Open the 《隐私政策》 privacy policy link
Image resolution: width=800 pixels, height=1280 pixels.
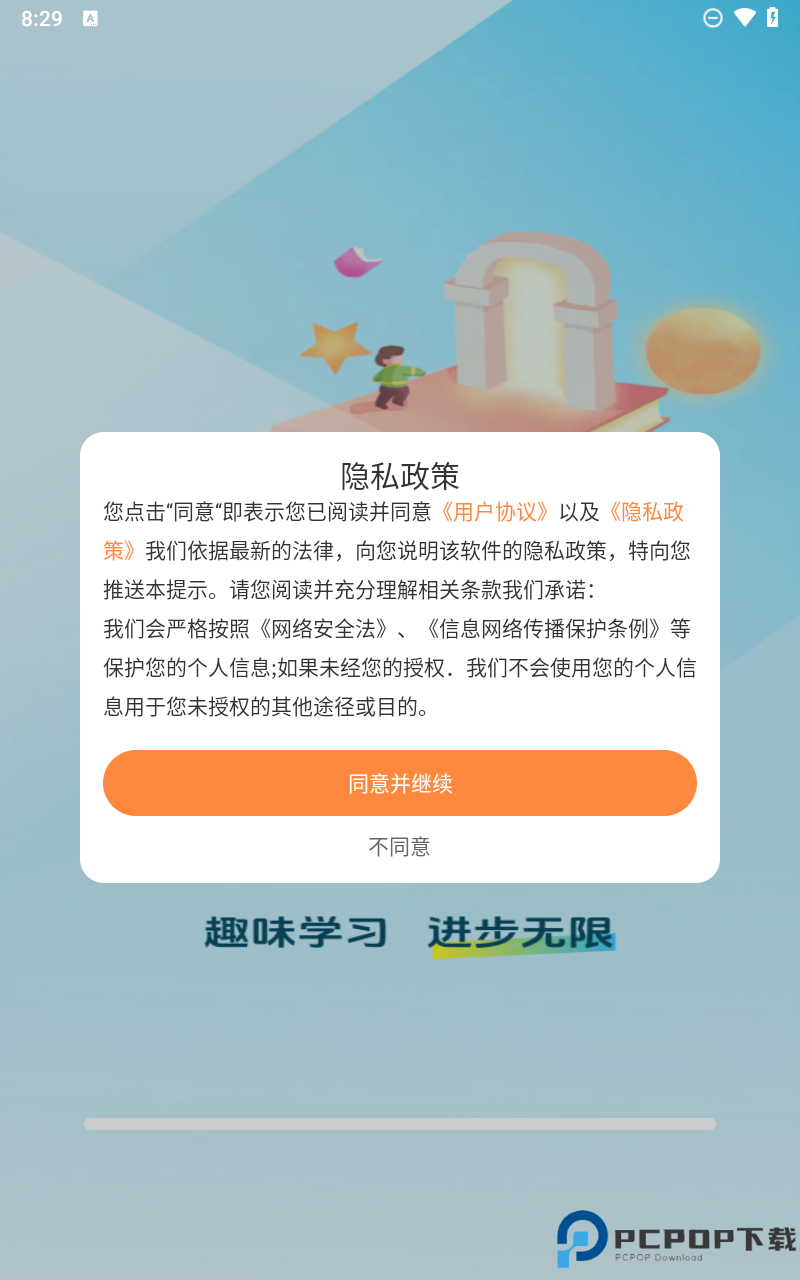(650, 512)
